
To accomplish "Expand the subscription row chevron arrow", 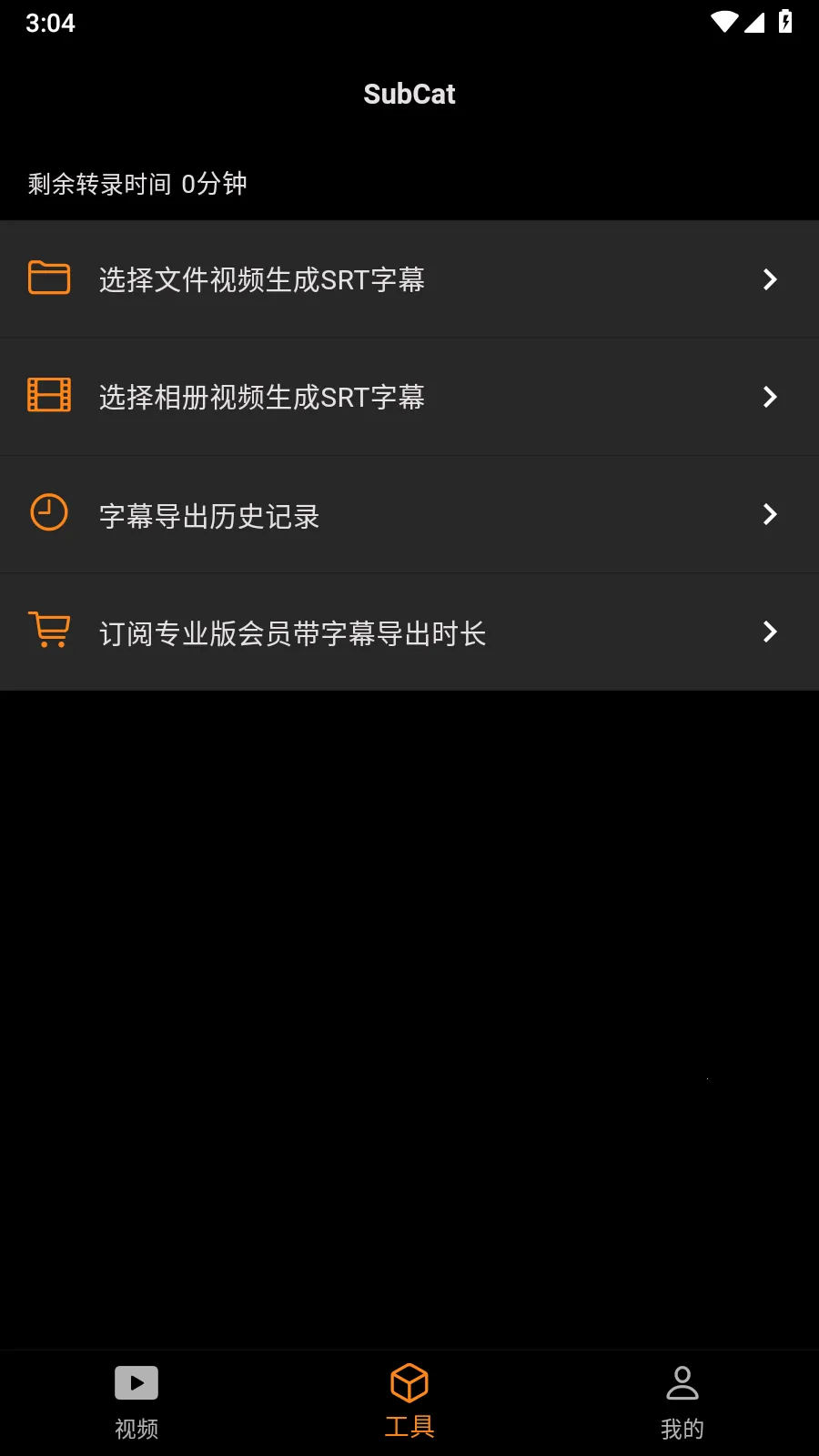I will pyautogui.click(x=770, y=632).
